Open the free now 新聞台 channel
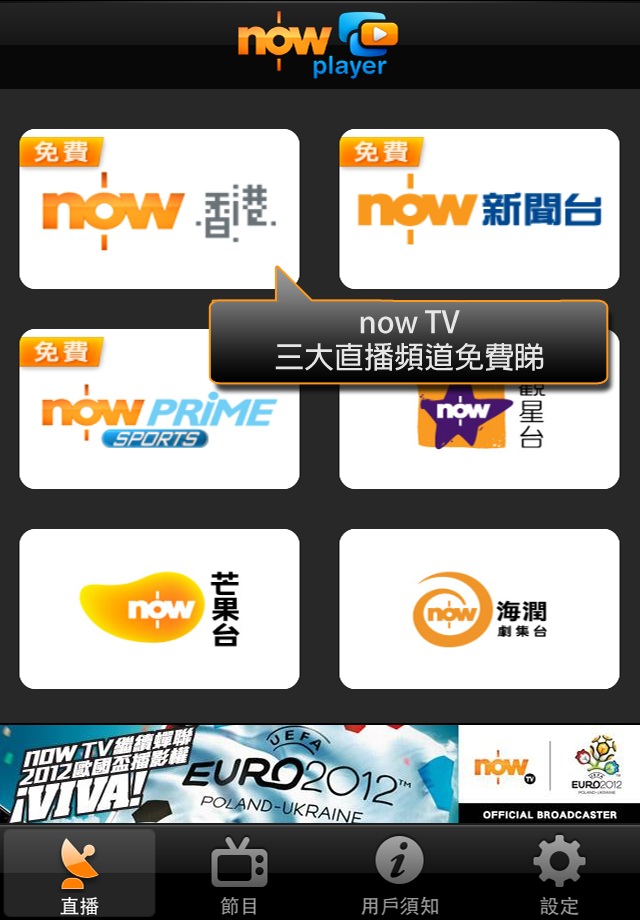Viewport: 640px width, 920px height. (x=479, y=208)
